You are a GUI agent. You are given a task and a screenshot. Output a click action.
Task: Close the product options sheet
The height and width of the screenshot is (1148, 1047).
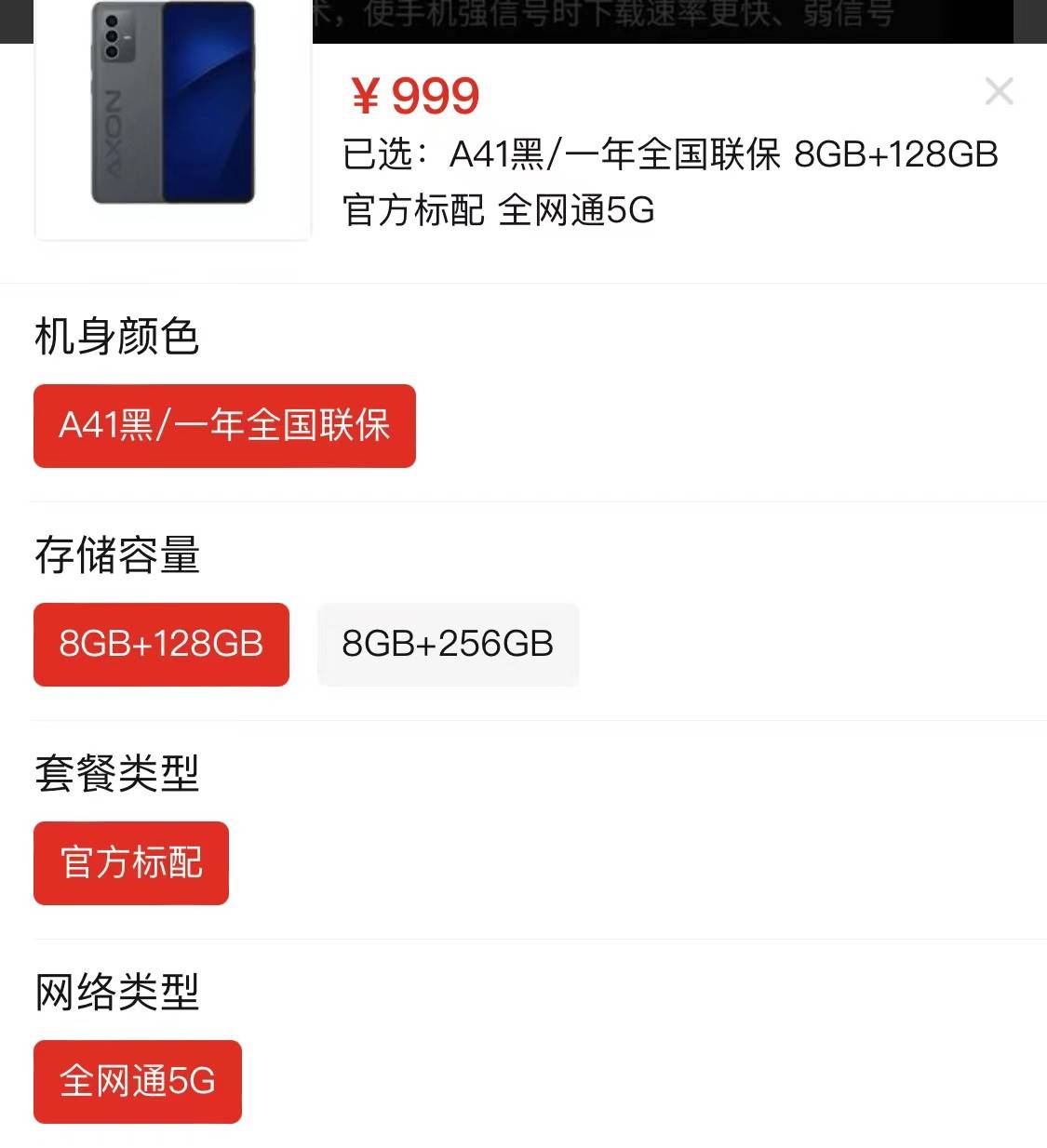[999, 91]
